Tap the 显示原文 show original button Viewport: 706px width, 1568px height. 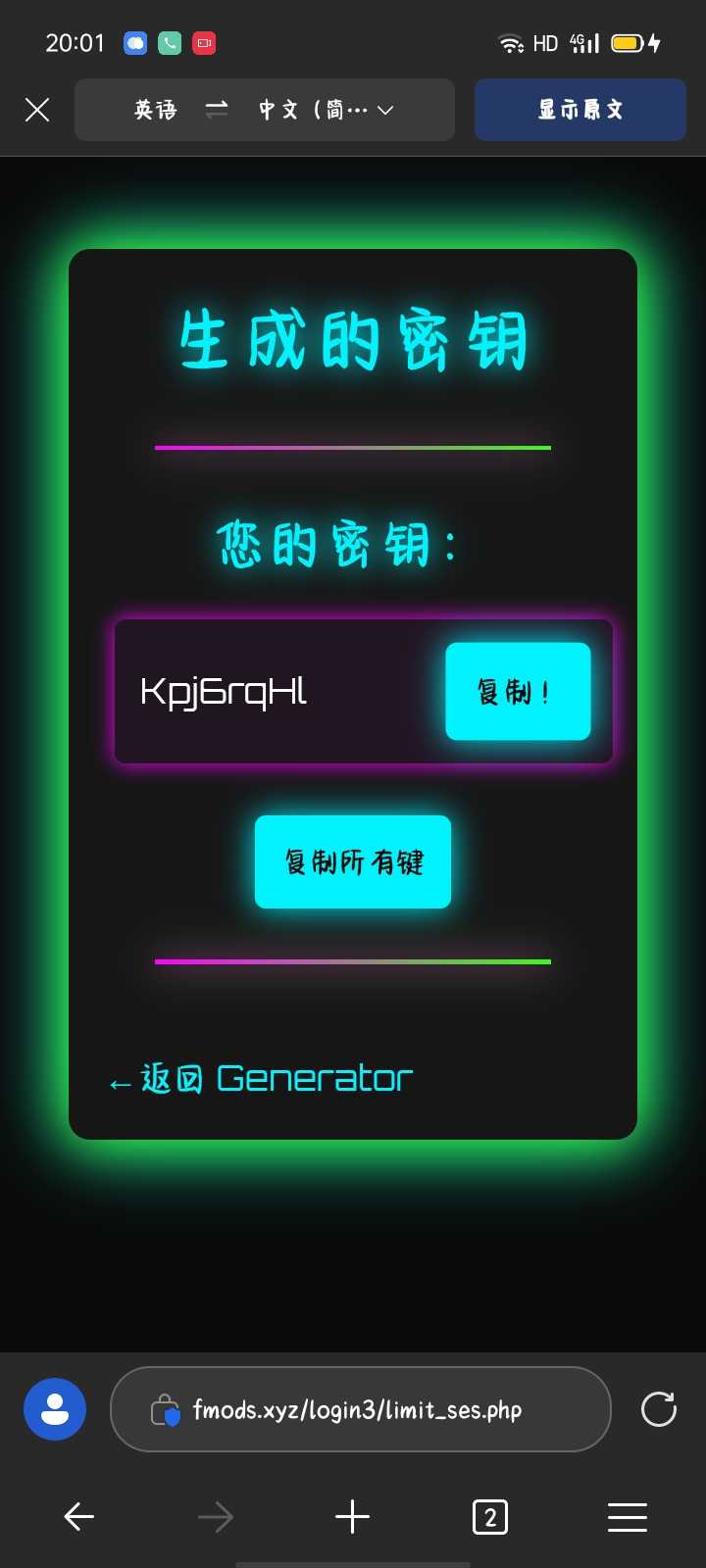(580, 110)
